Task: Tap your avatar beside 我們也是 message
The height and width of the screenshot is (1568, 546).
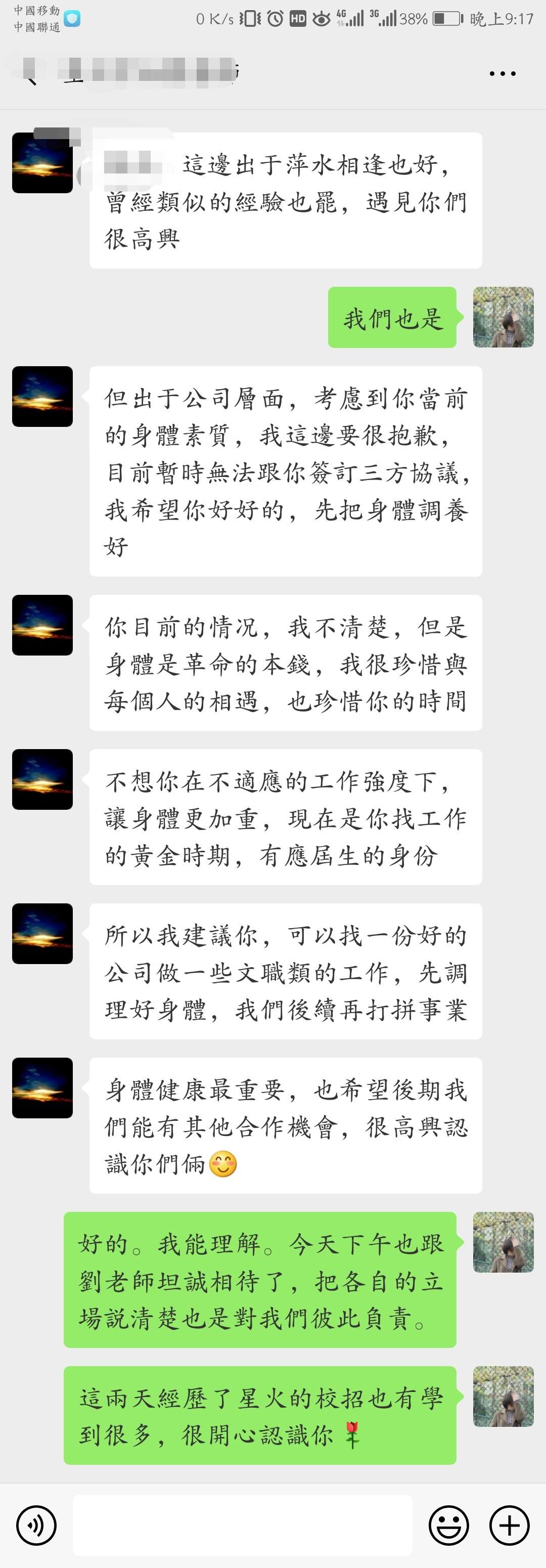Action: [504, 317]
